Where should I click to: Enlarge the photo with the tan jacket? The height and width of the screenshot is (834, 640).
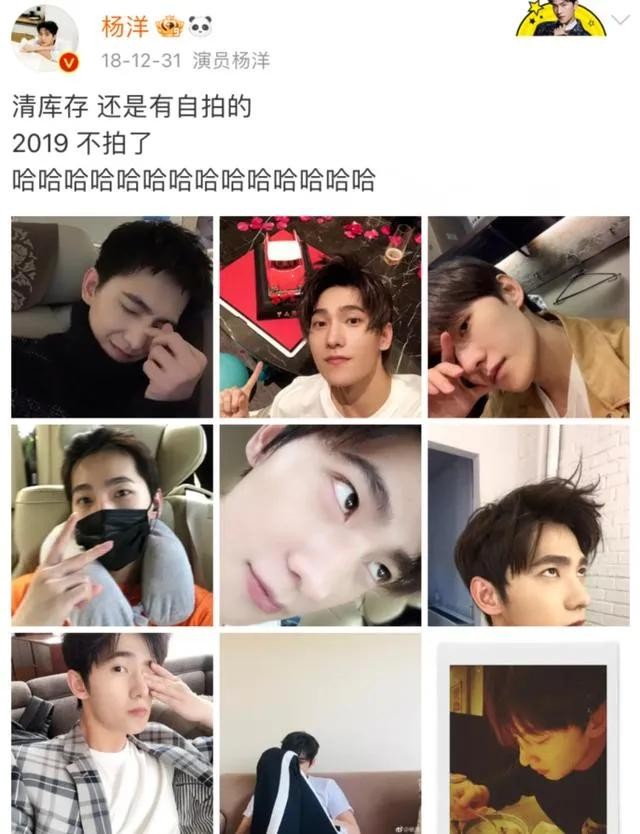528,317
